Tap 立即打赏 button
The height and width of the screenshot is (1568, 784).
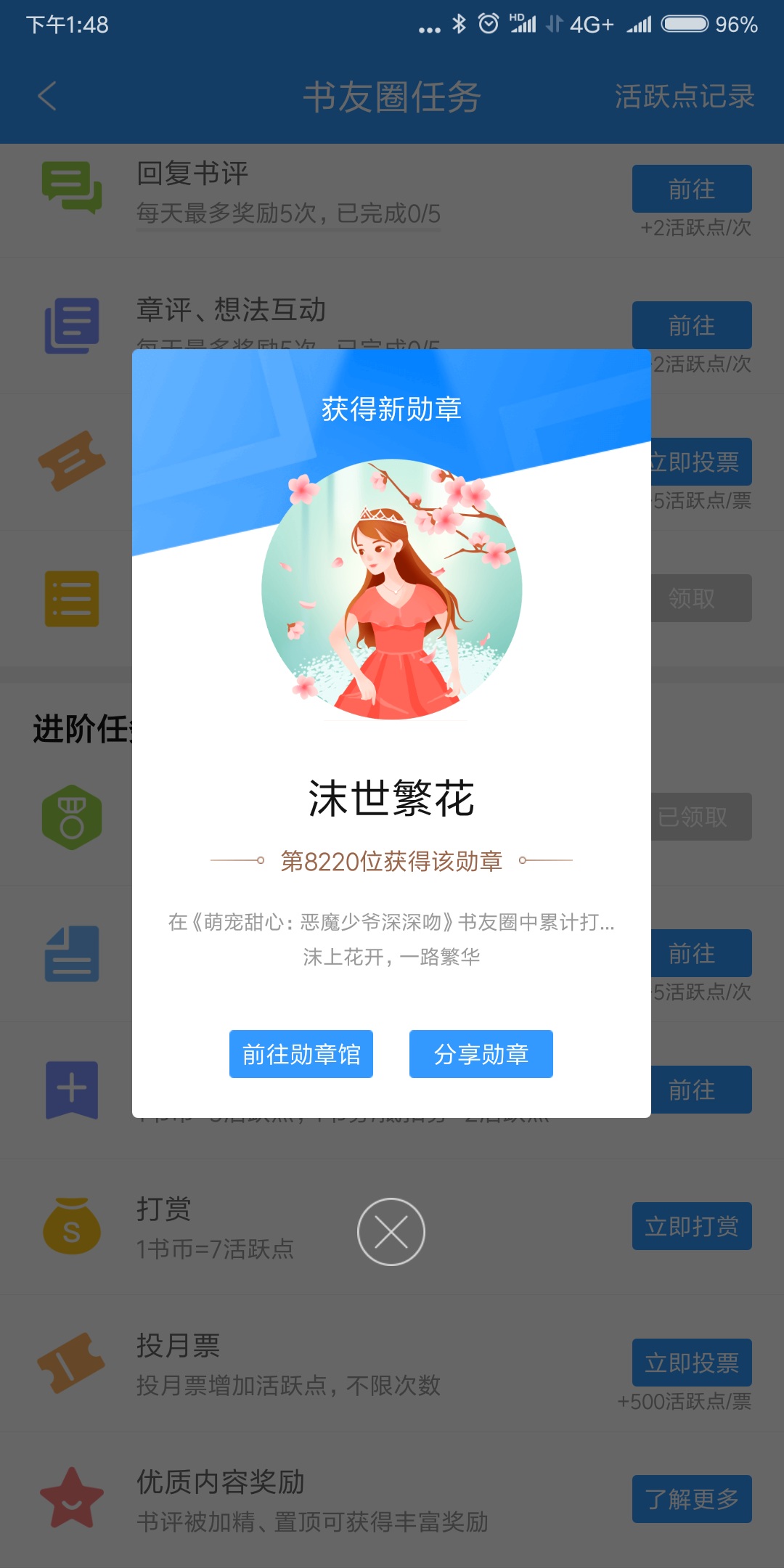[691, 1226]
